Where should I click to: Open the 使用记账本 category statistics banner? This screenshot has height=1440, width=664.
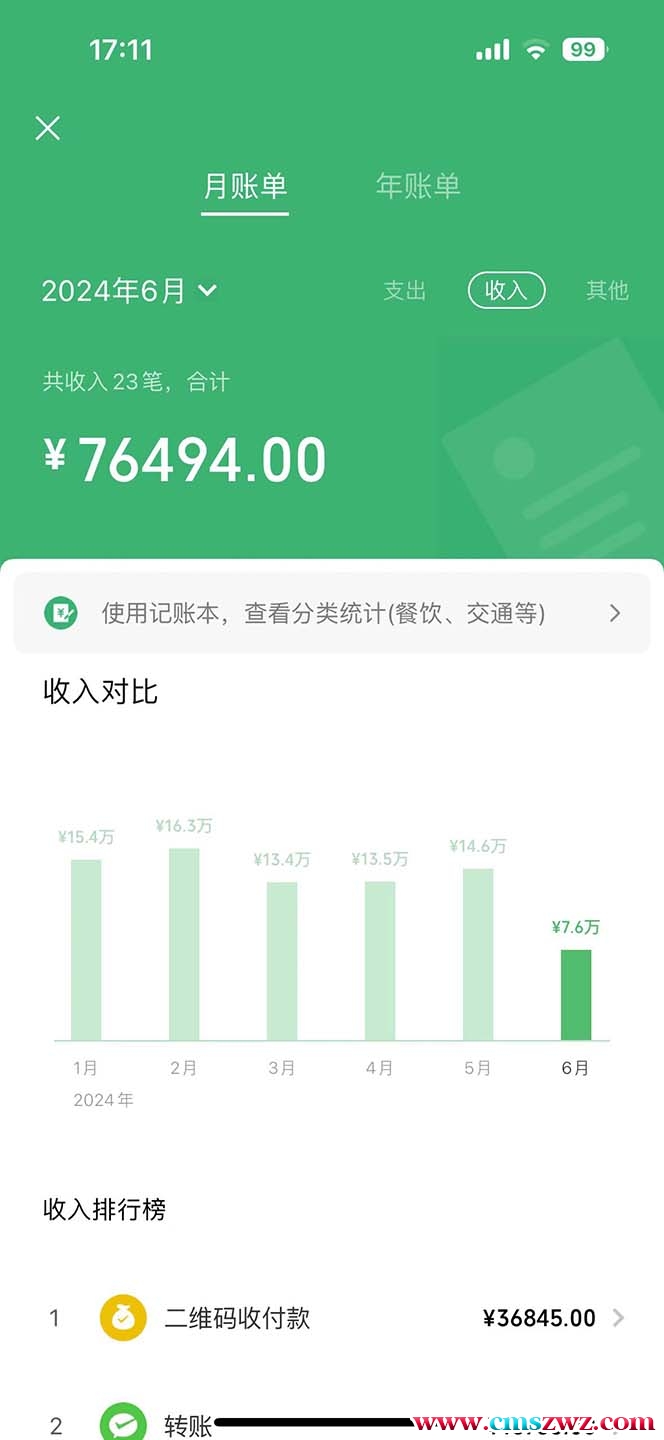point(332,613)
